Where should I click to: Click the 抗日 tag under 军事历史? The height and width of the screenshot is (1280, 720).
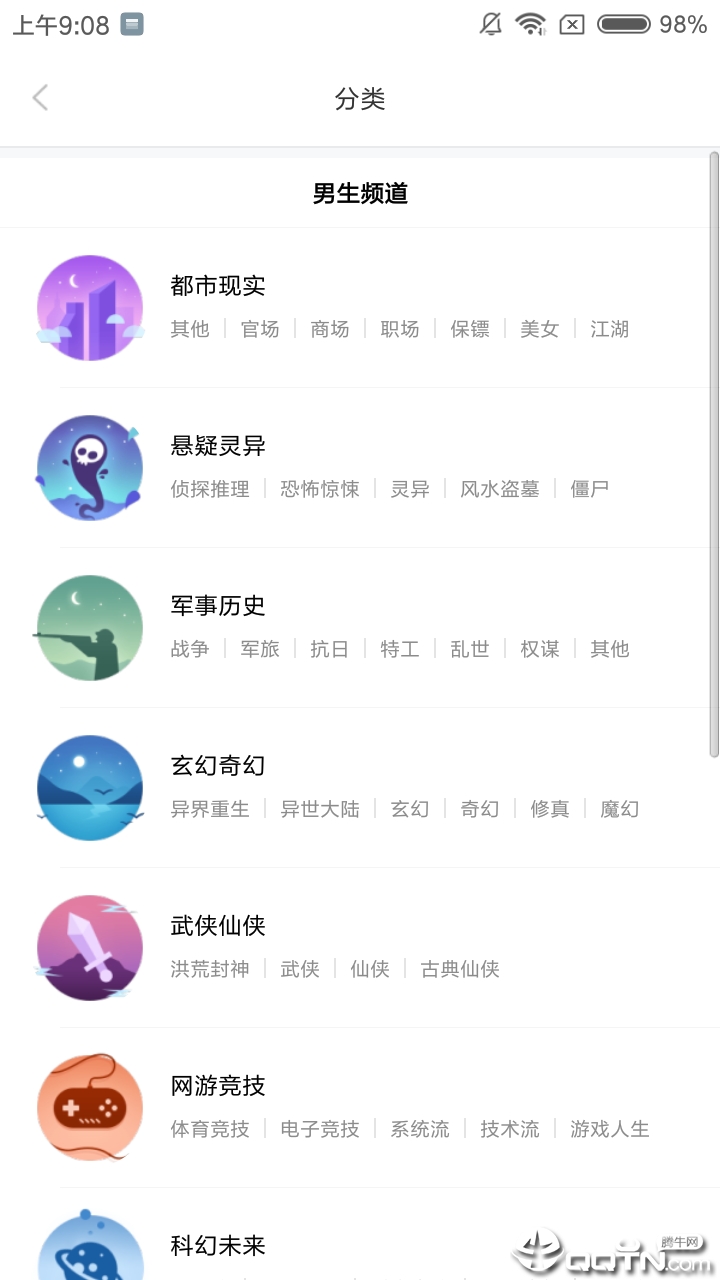(330, 649)
